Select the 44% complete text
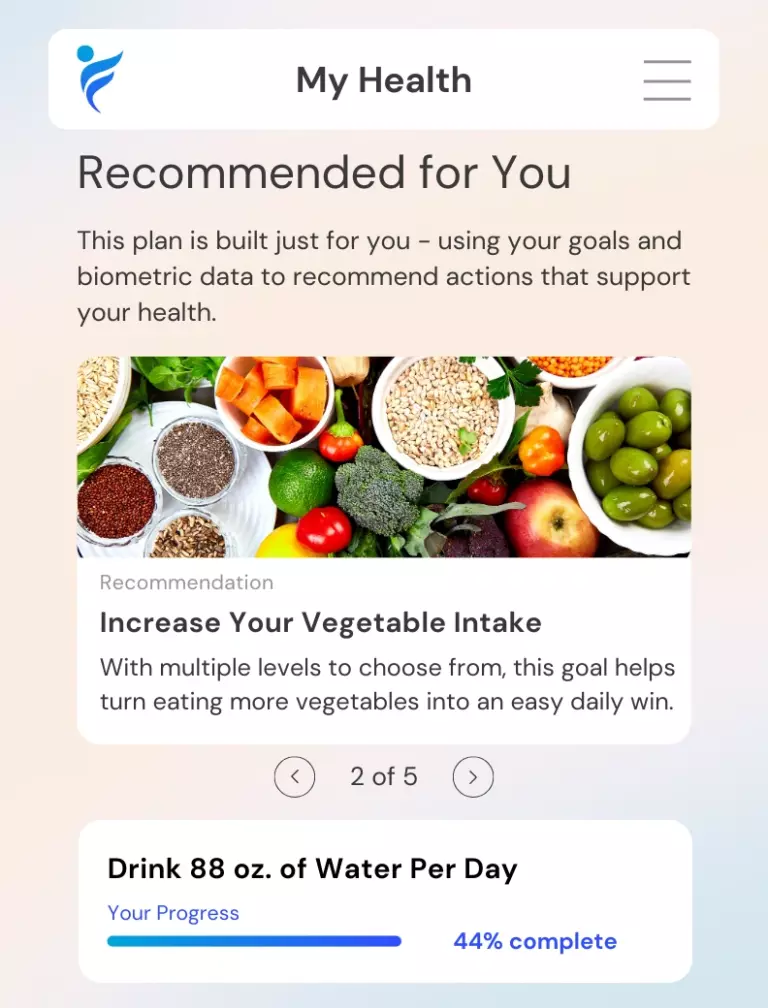 point(534,941)
